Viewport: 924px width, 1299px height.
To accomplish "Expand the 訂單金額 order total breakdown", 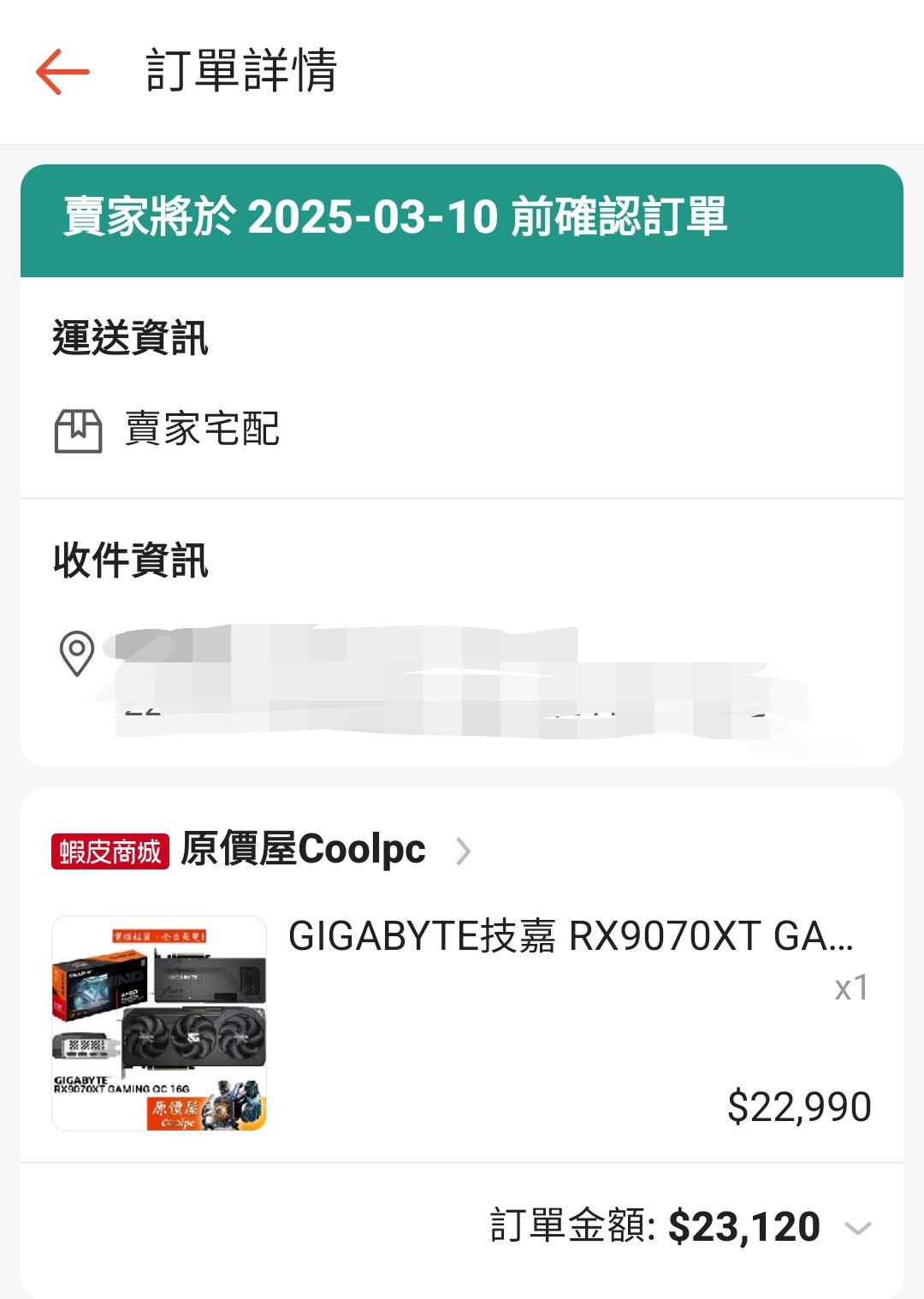I will pos(857,1229).
